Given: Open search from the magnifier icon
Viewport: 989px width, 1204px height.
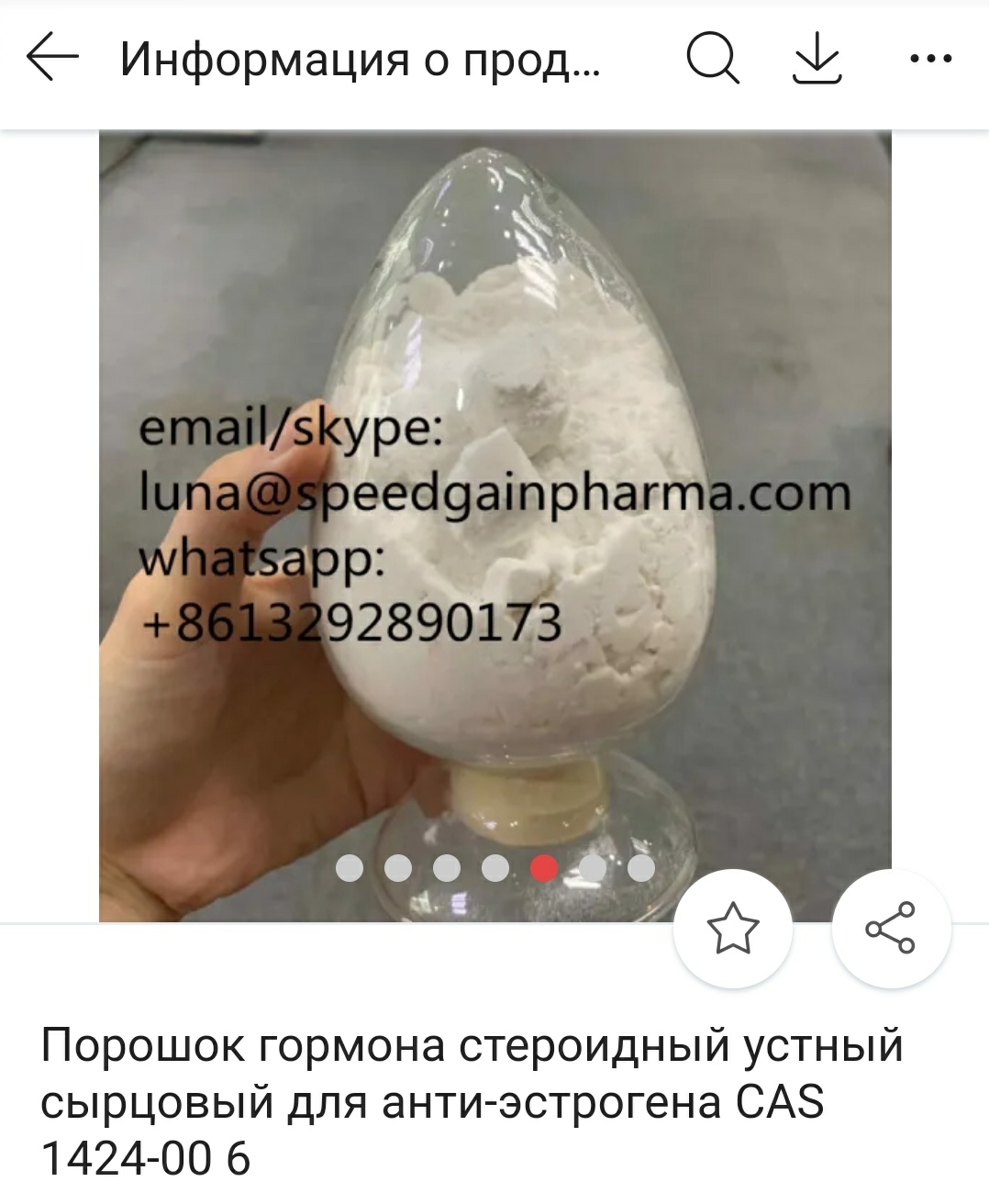Looking at the screenshot, I should [713, 61].
